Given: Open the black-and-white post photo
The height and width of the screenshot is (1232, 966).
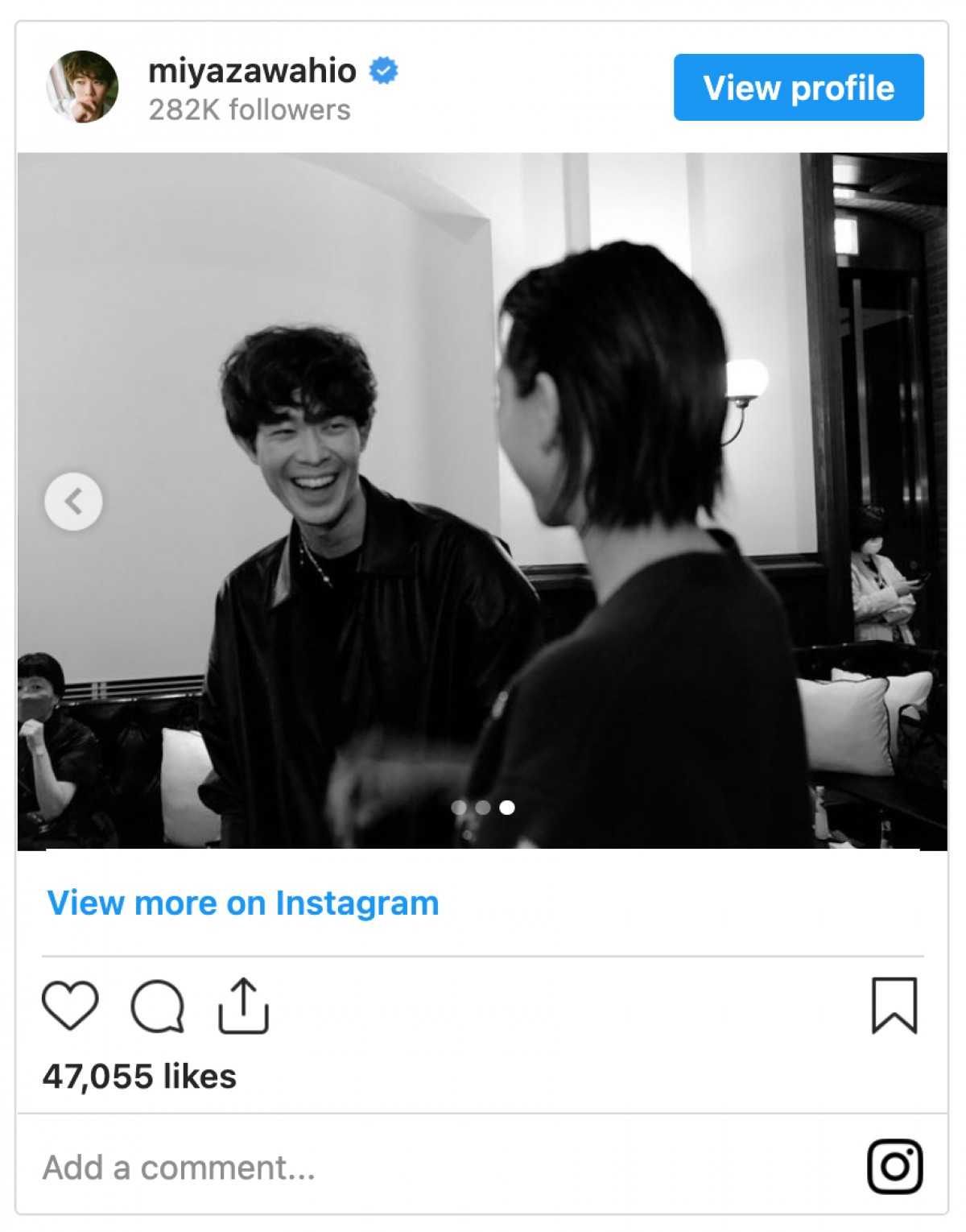Looking at the screenshot, I should [483, 403].
